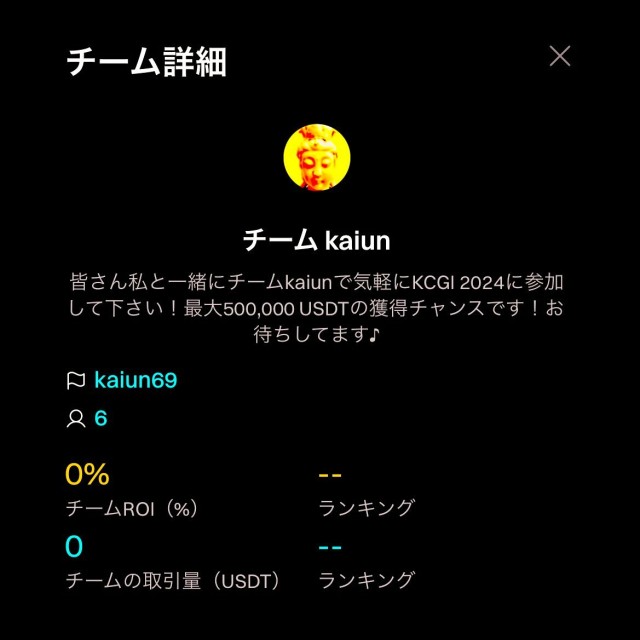Screen dimensions: 640x640
Task: View the team's 6 members
Action: [100, 418]
